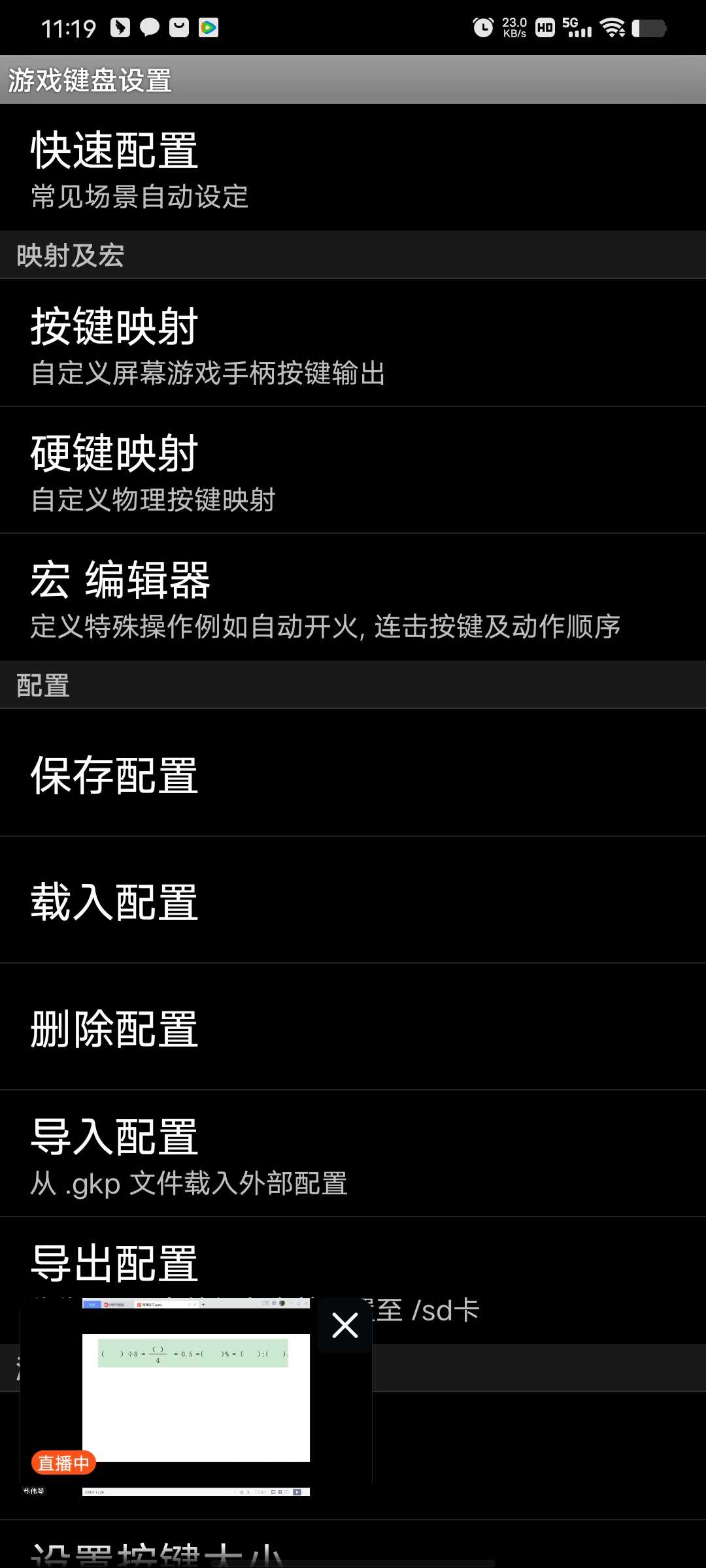Viewport: 706px width, 1568px height.
Task: Select 保存配置 to save the profile
Action: click(x=353, y=774)
